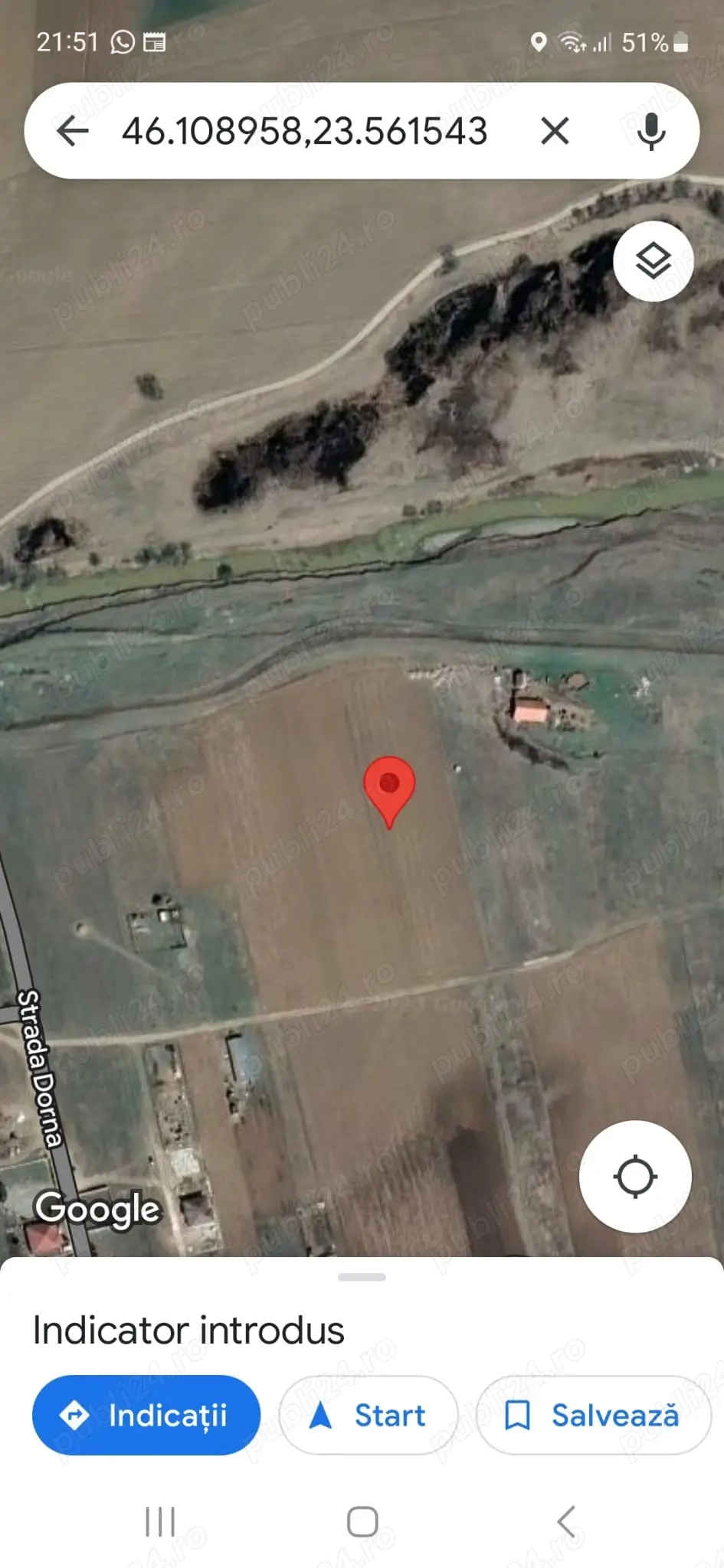Open recent apps from navigation bar
Image resolution: width=724 pixels, height=1568 pixels.
tap(160, 1521)
